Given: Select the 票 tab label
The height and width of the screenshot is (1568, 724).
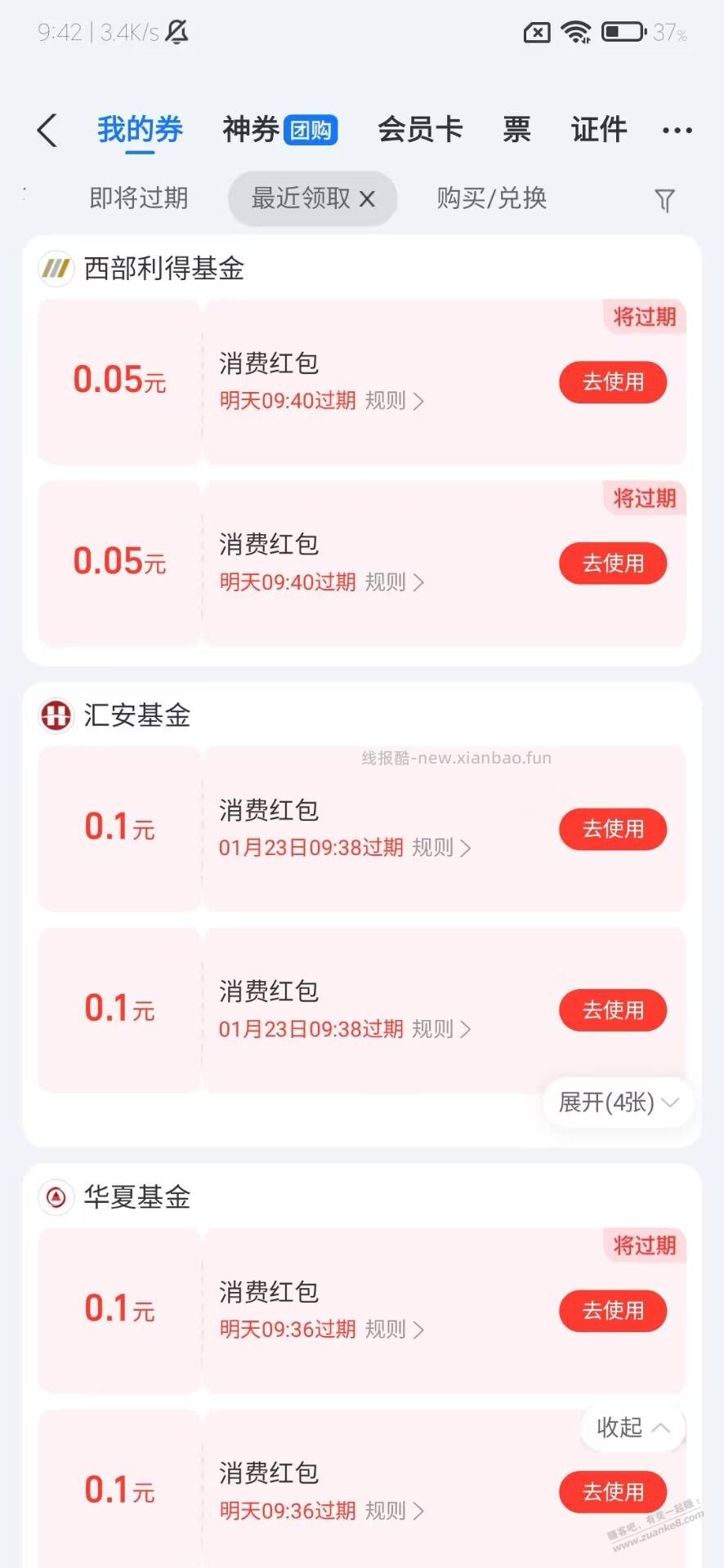Looking at the screenshot, I should pos(516,129).
